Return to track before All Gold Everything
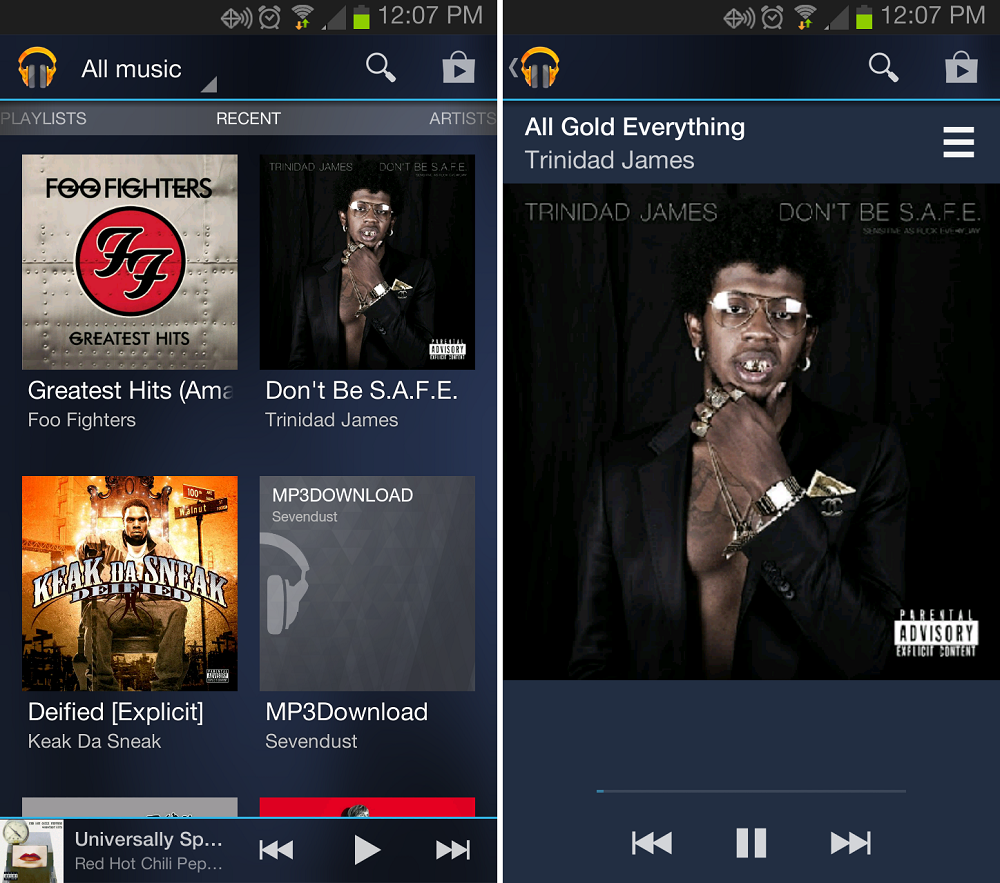The width and height of the screenshot is (1000, 883). [652, 843]
